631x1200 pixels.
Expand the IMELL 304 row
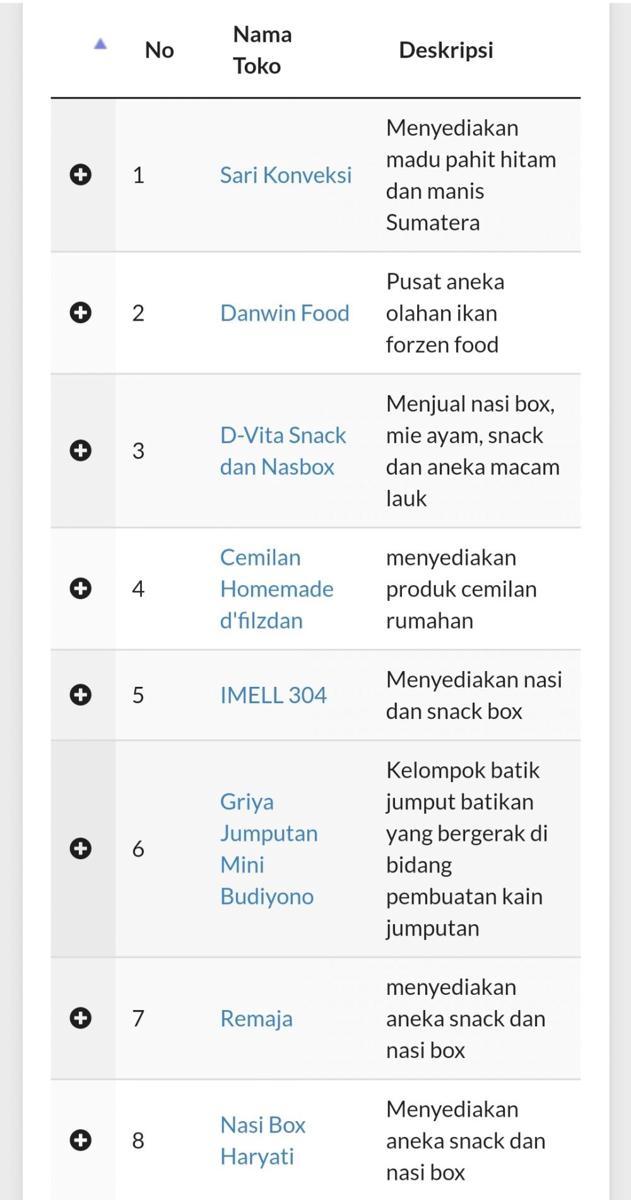click(81, 695)
